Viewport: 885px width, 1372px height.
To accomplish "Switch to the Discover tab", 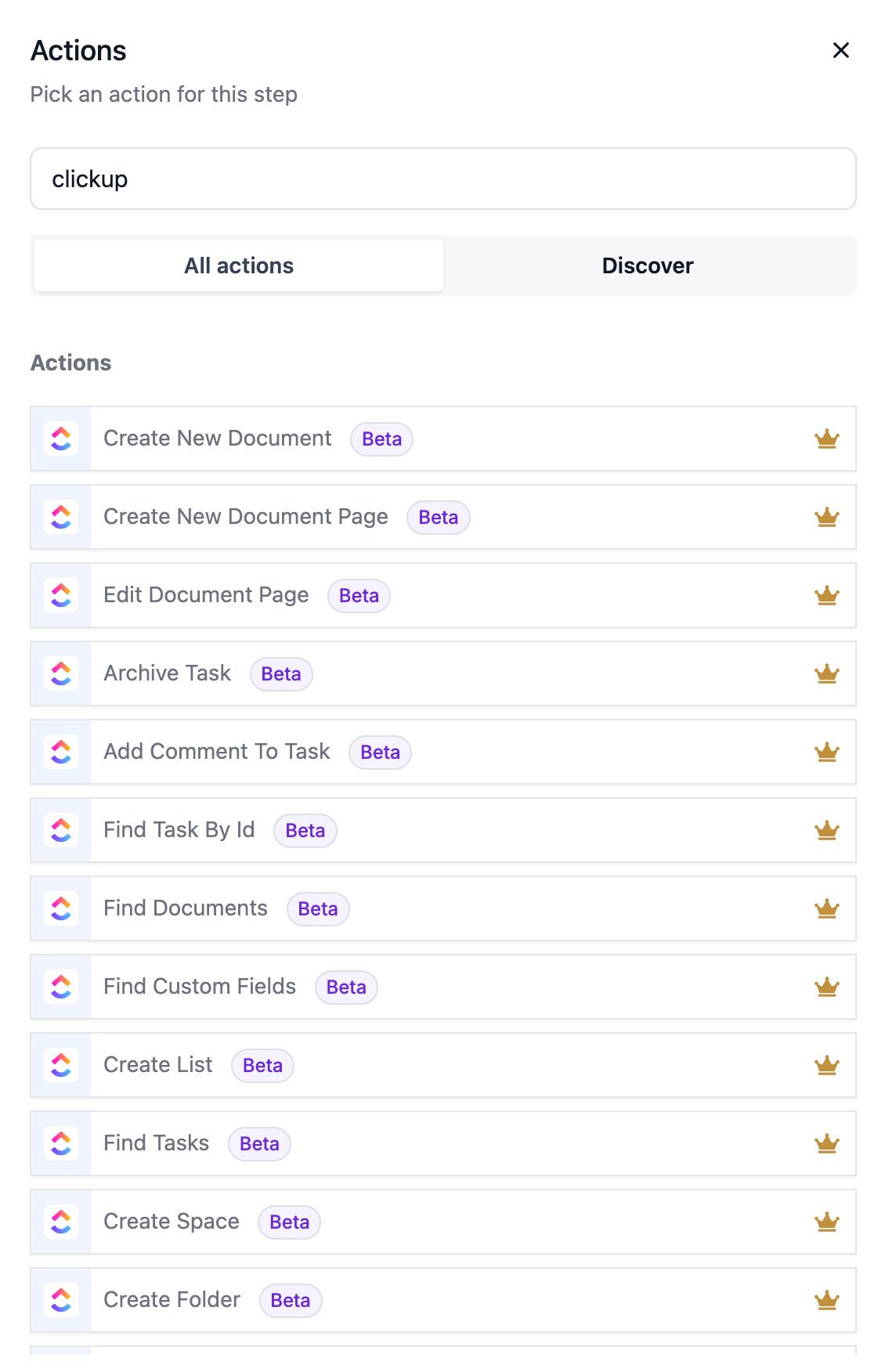I will pyautogui.click(x=647, y=265).
